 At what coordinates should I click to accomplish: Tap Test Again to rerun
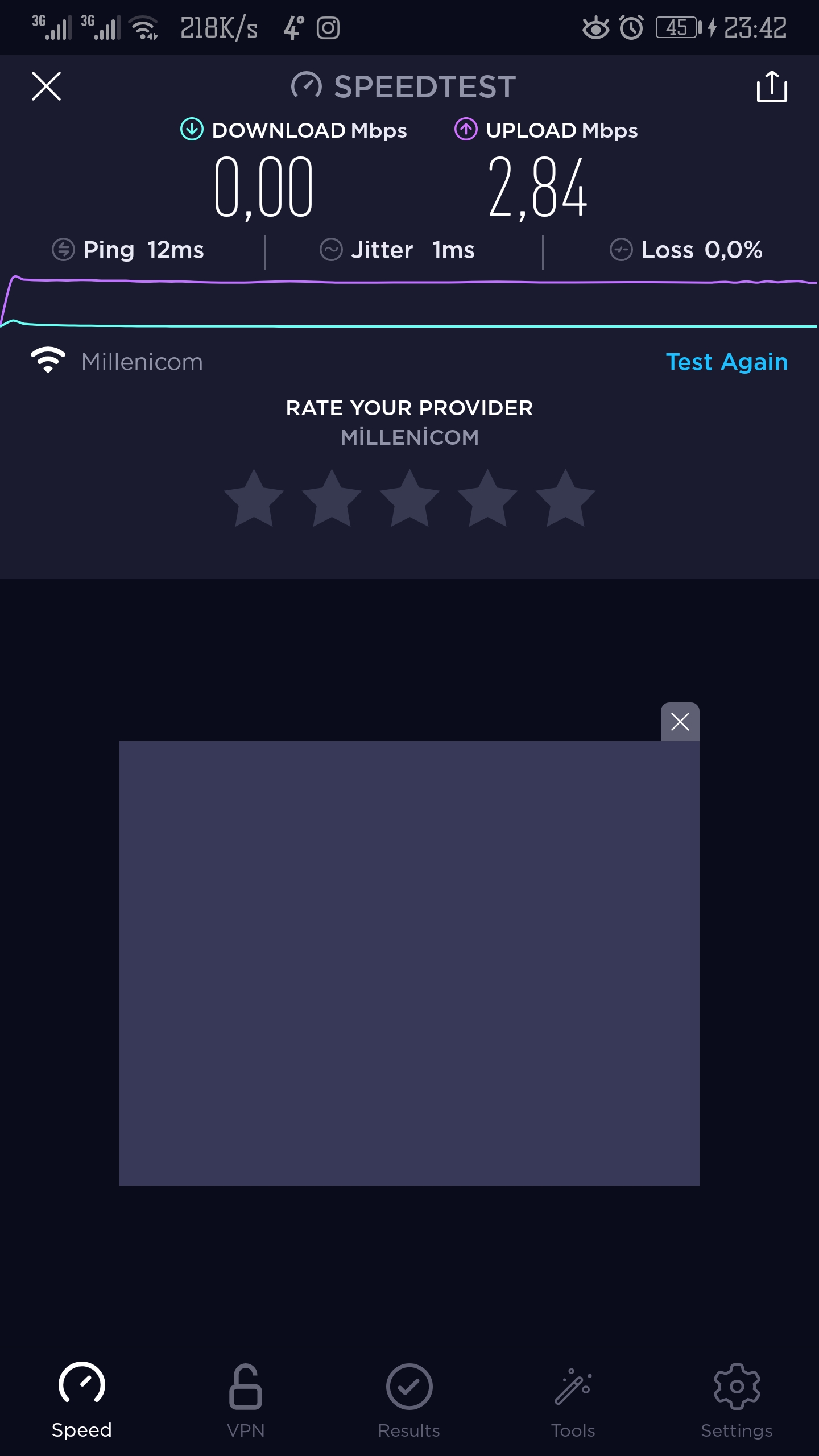tap(727, 362)
